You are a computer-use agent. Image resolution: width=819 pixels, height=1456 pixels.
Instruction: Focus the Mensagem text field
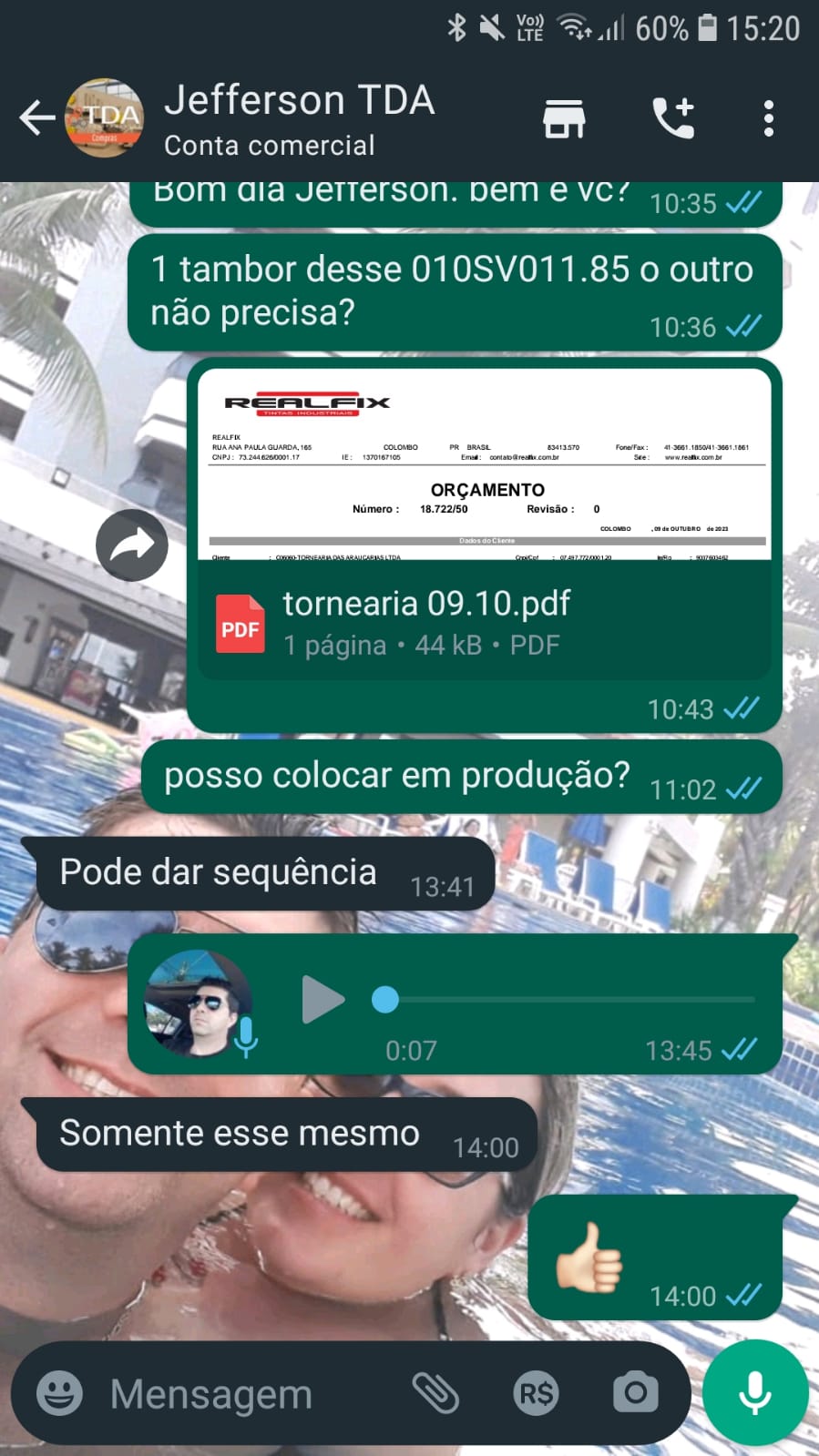[246, 1393]
